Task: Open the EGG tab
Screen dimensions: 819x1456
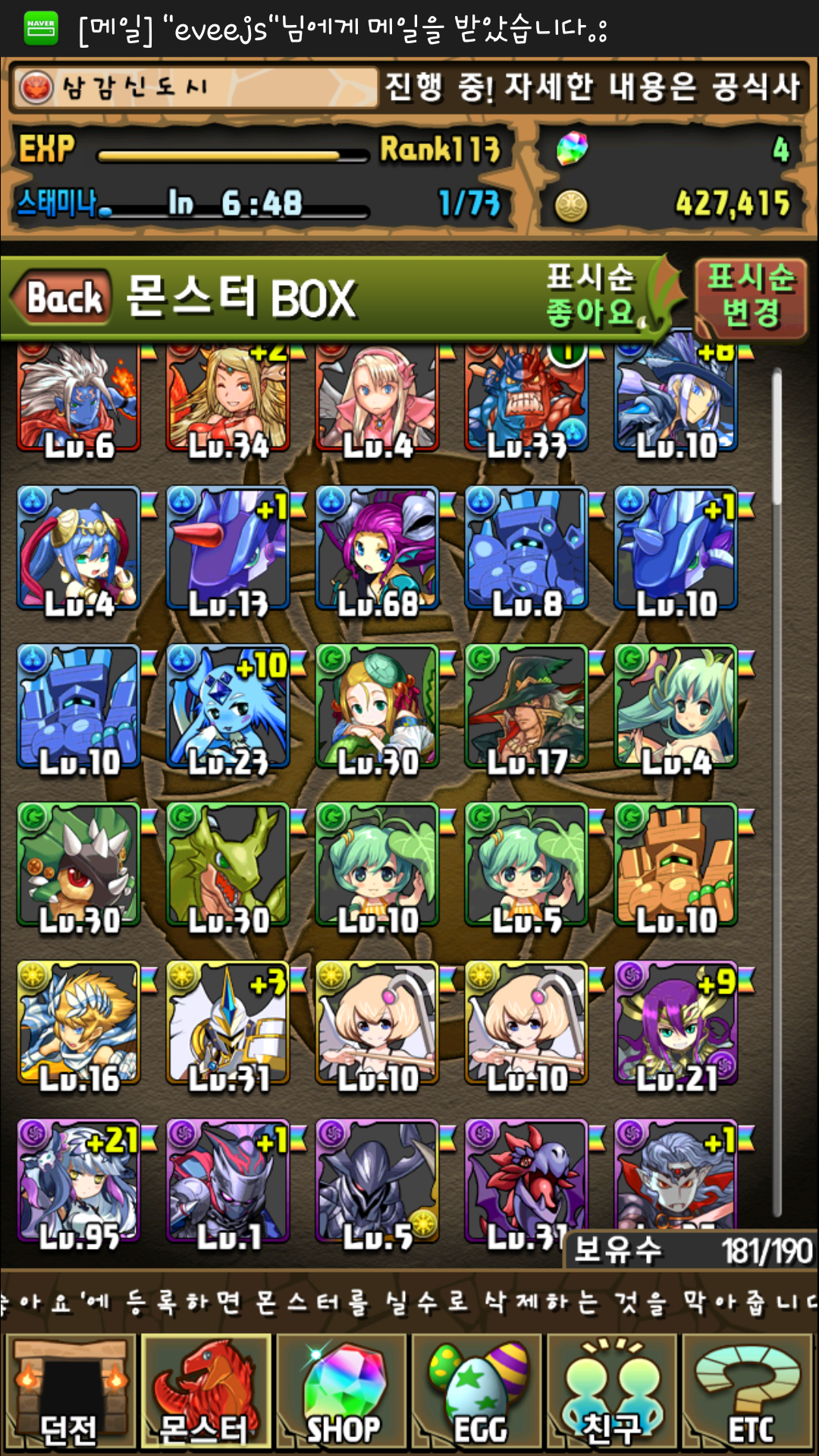Action: [478, 1392]
